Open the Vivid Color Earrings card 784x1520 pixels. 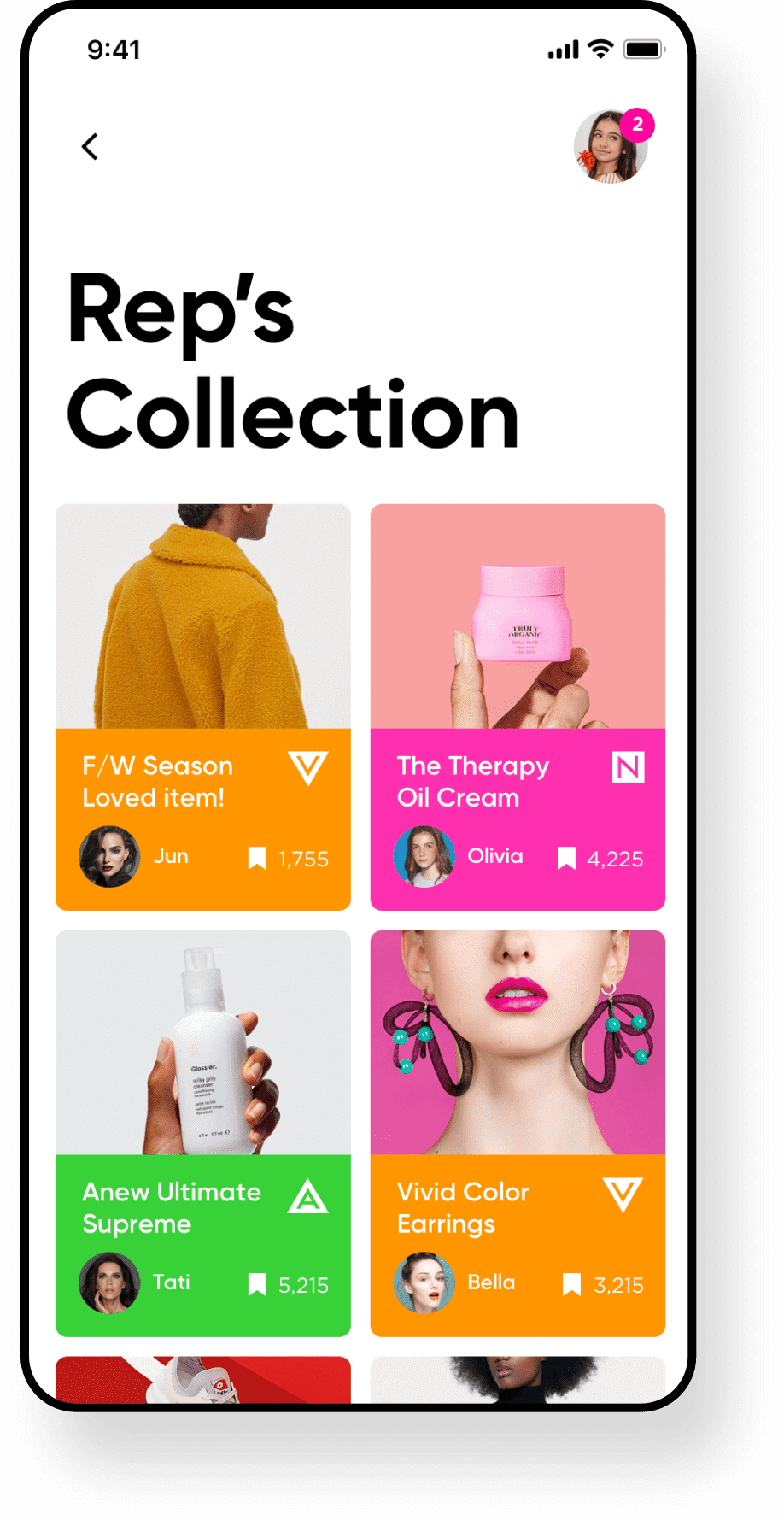click(x=518, y=1043)
